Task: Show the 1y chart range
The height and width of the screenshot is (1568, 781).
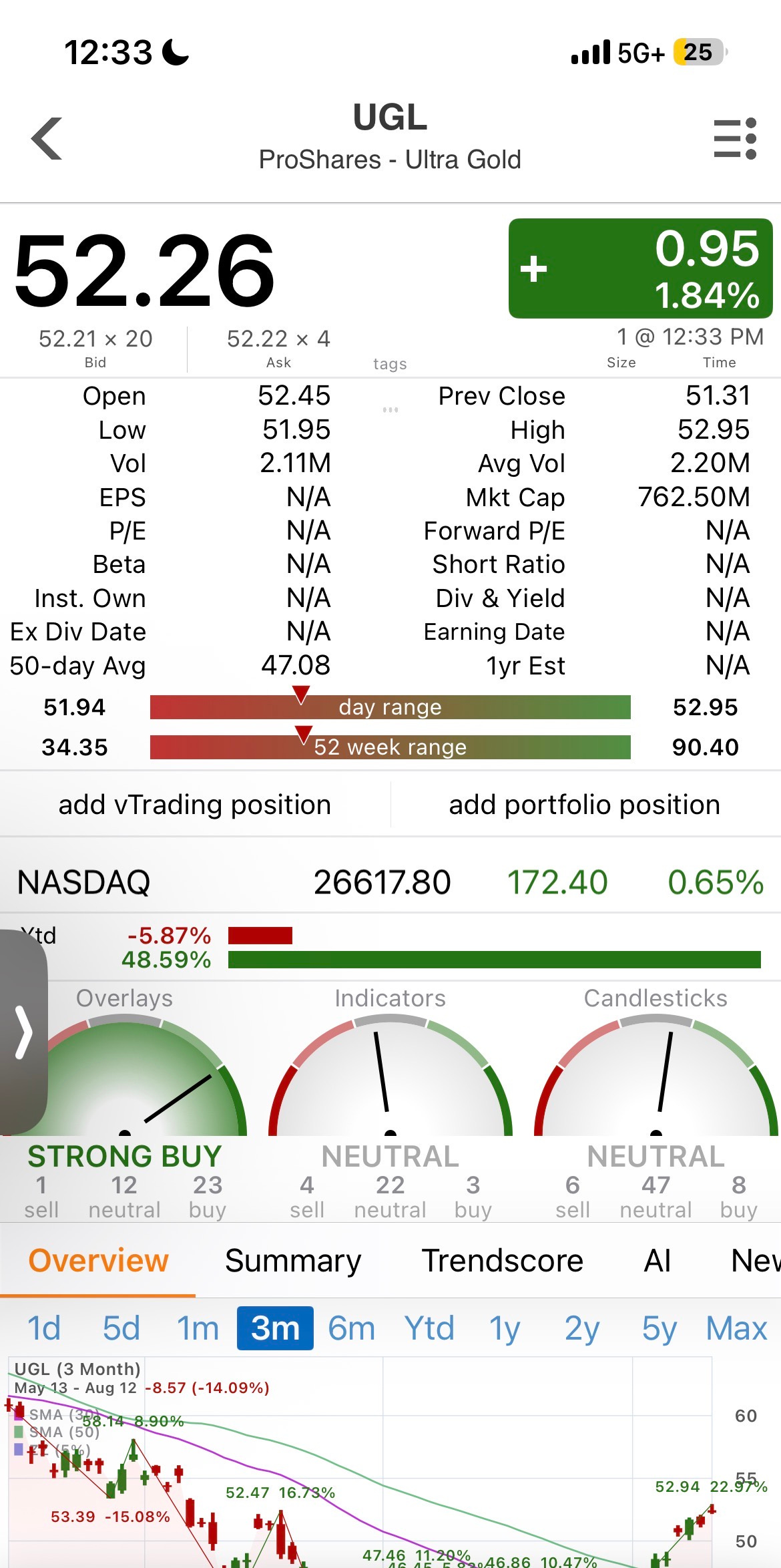Action: click(x=505, y=1328)
